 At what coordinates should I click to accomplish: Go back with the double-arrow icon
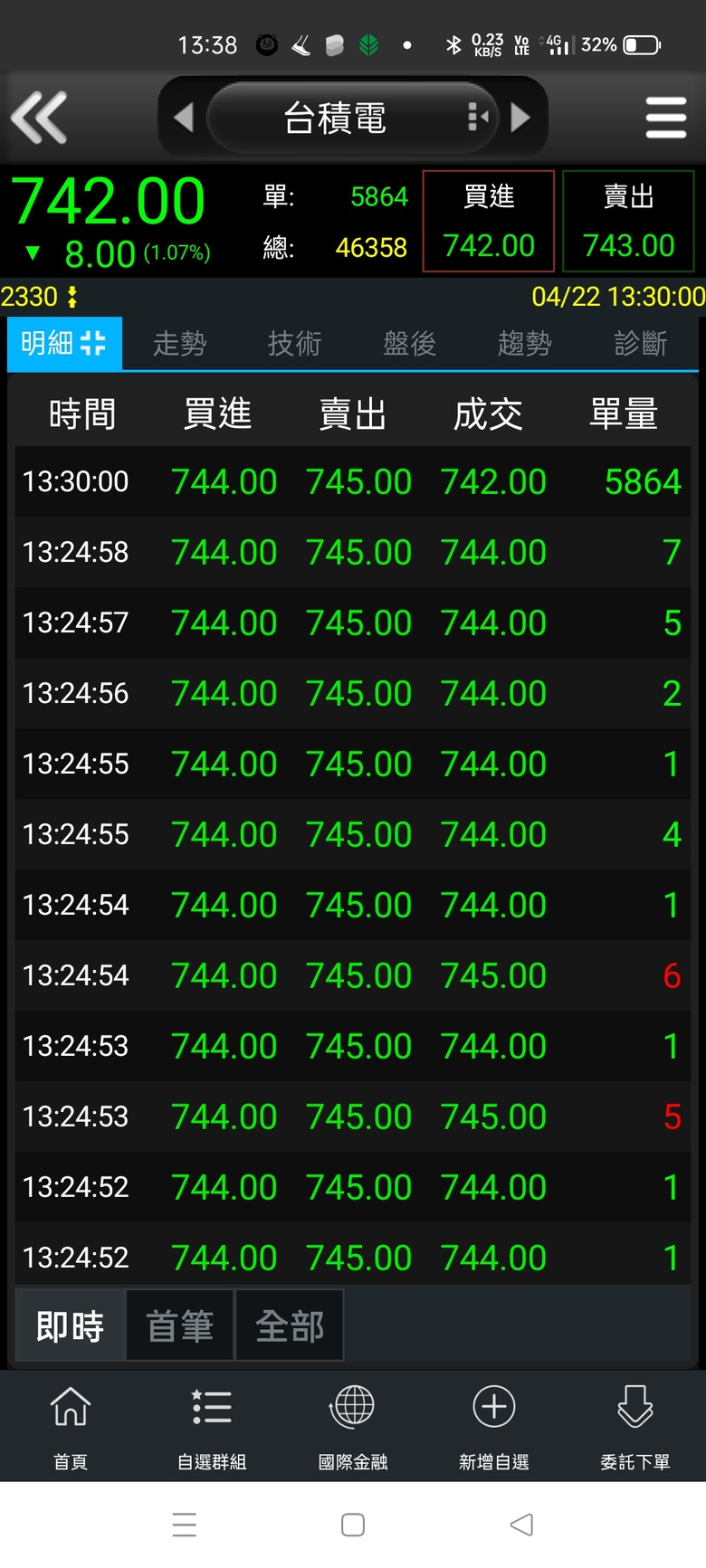click(x=39, y=118)
